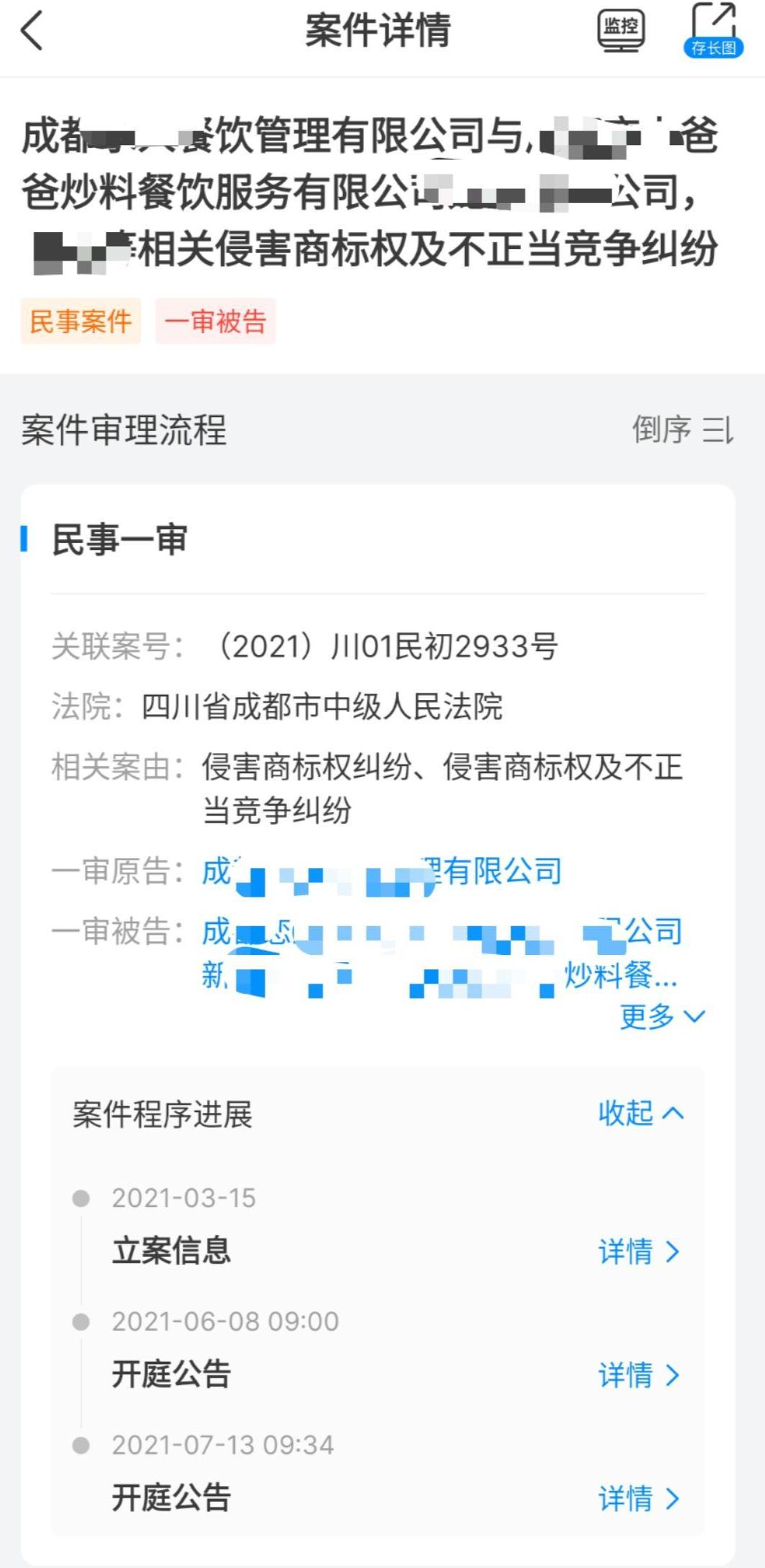Open 详情 for 开庭公告 on 2021-06-08
Screen dimensions: 765x1568
pos(638,1376)
